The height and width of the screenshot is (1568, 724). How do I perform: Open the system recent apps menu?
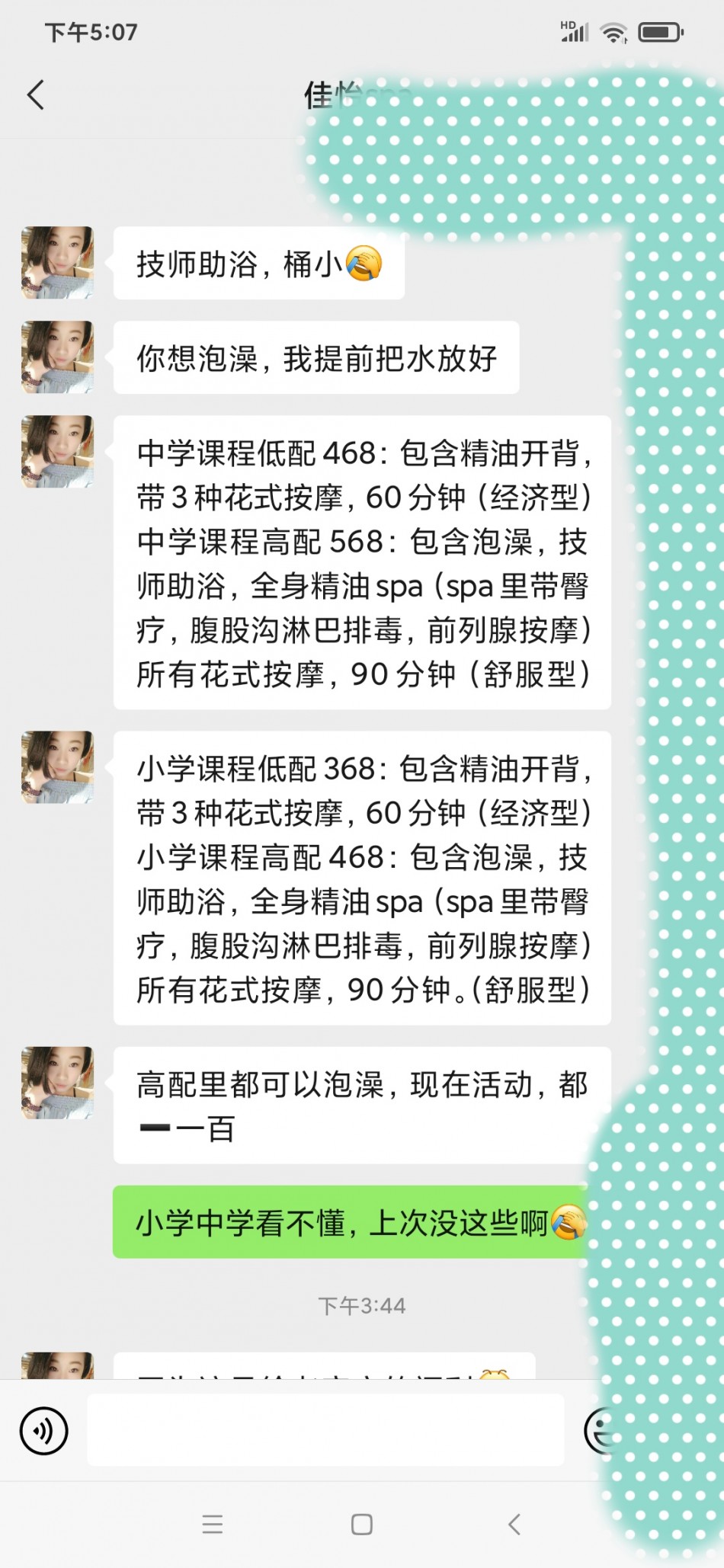coord(213,1524)
